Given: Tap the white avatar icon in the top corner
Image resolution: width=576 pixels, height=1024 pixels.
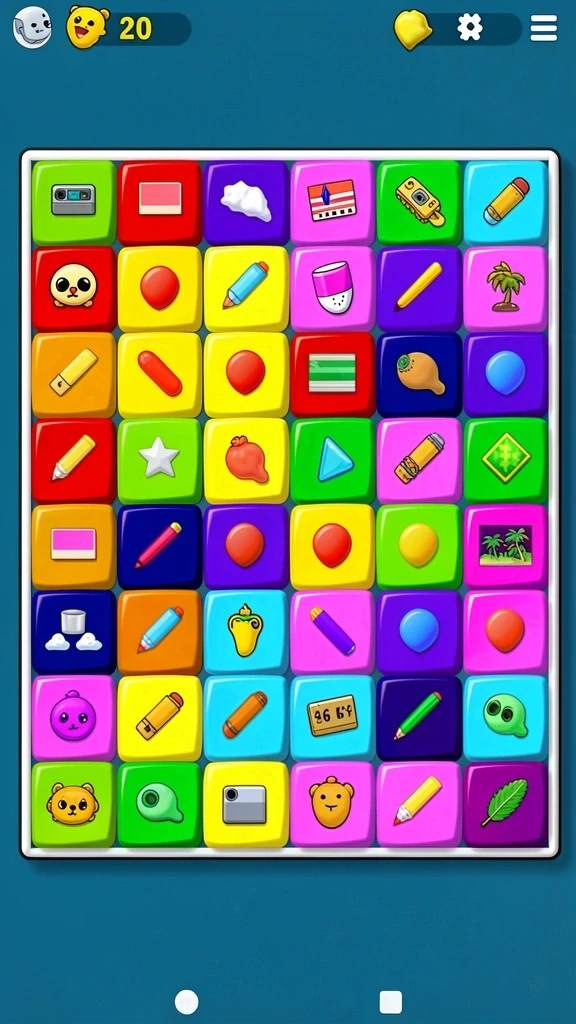Looking at the screenshot, I should pyautogui.click(x=32, y=27).
